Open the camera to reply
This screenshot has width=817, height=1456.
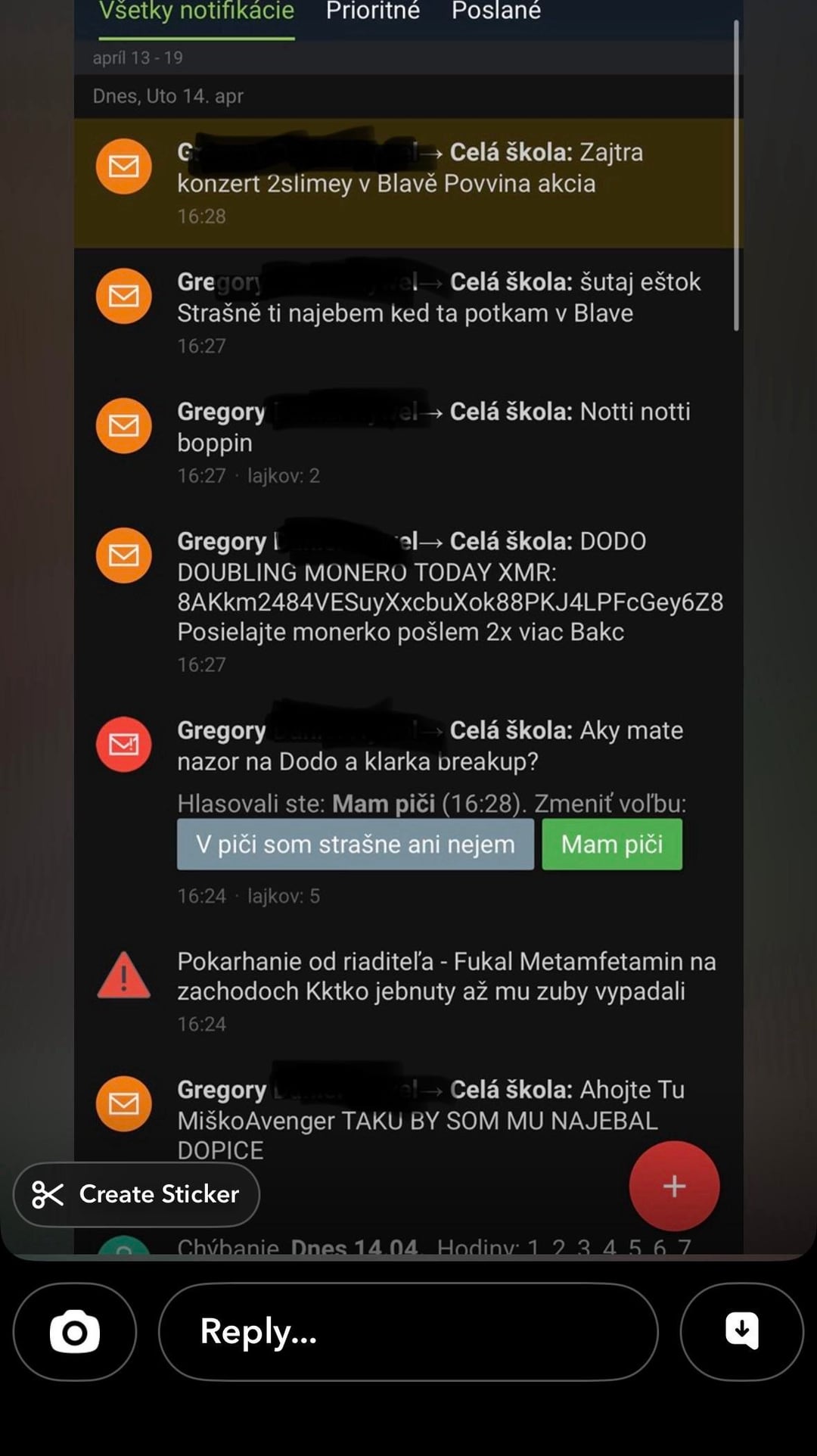tap(74, 1331)
